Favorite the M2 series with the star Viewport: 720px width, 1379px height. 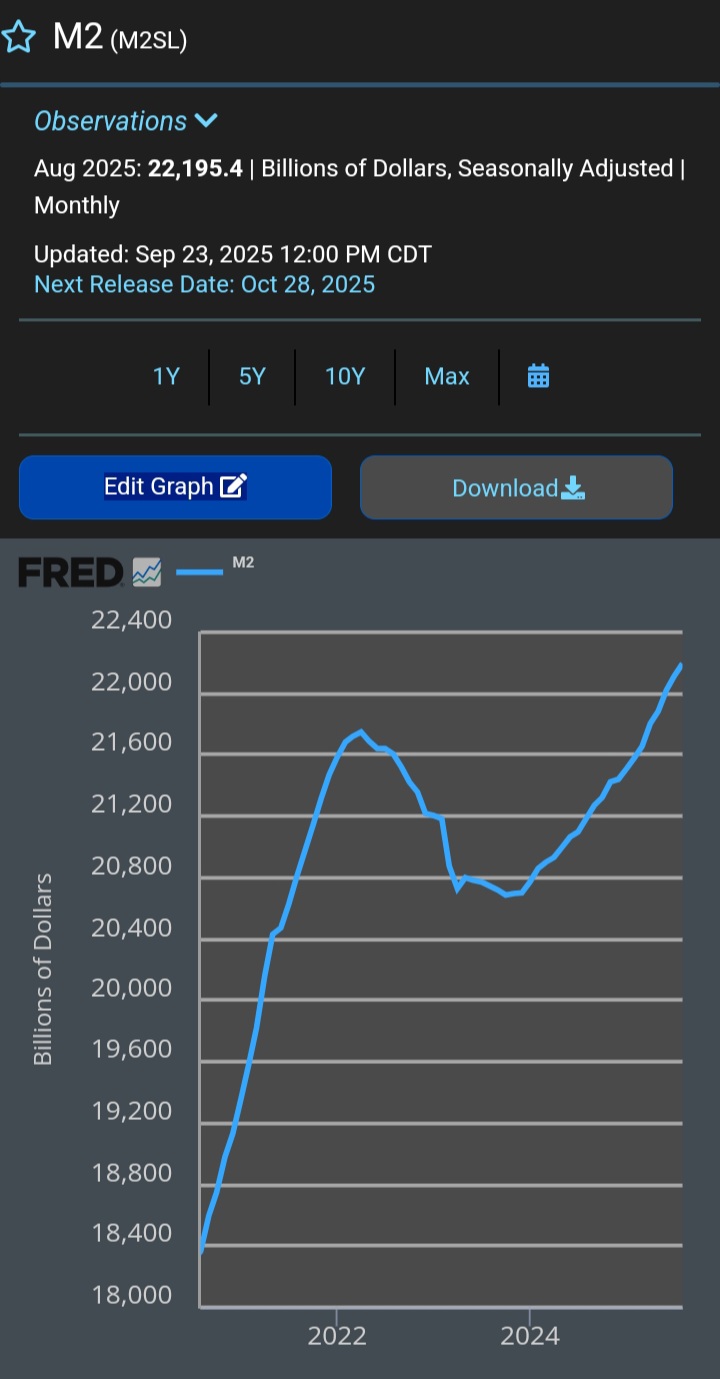(x=19, y=38)
